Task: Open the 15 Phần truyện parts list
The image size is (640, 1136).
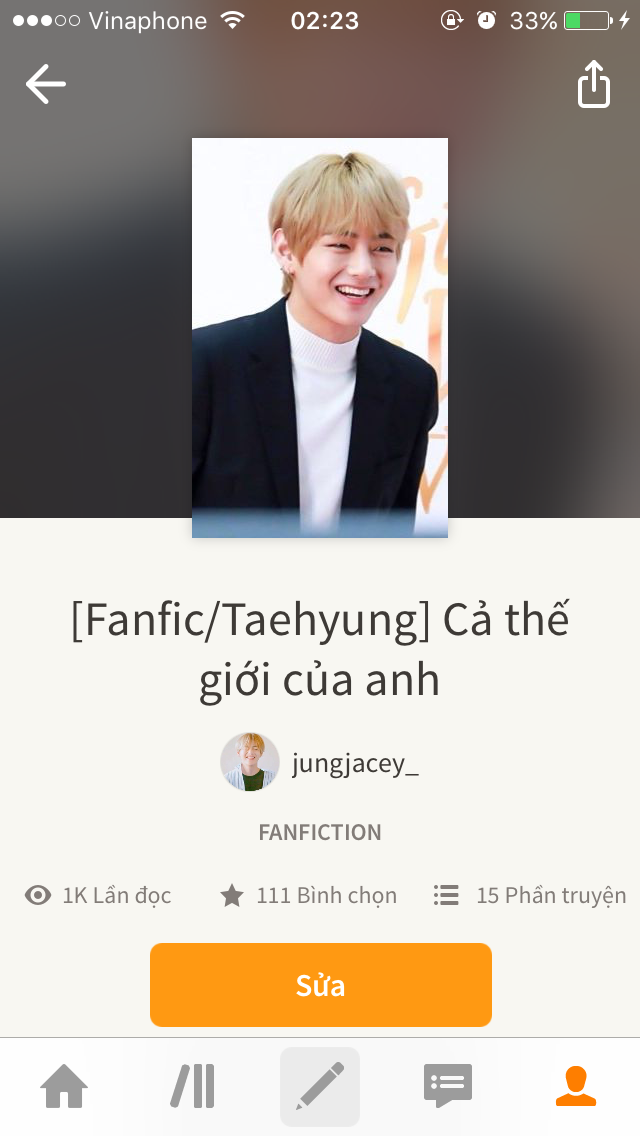Action: 530,895
